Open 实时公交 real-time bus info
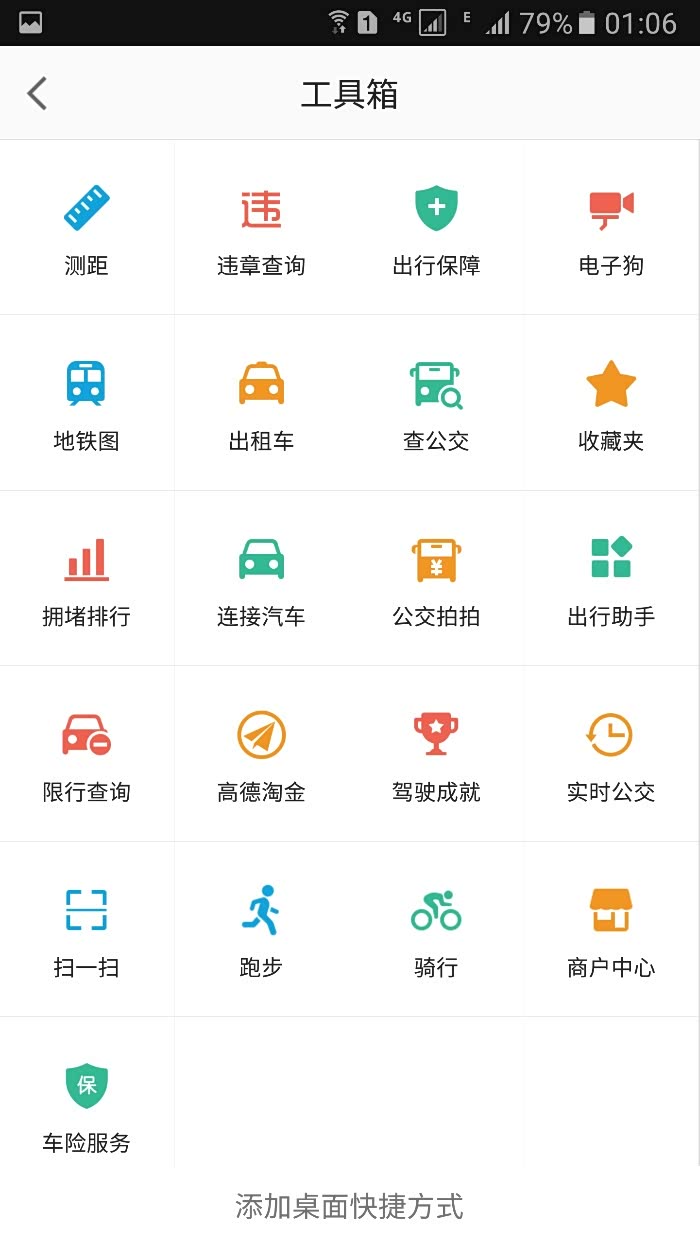700x1245 pixels. coord(611,754)
